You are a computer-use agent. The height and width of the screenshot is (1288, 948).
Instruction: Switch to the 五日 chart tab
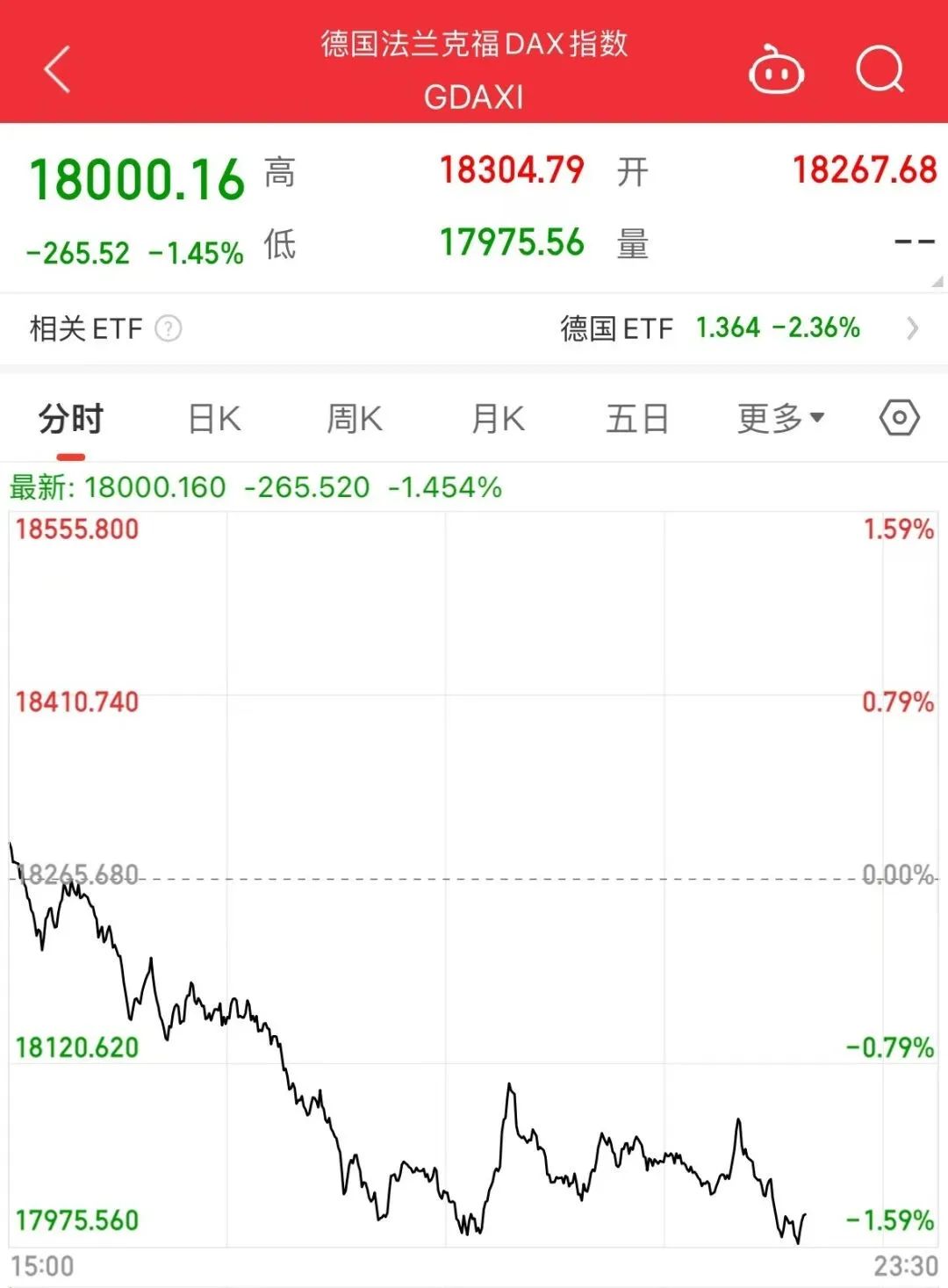tap(637, 419)
